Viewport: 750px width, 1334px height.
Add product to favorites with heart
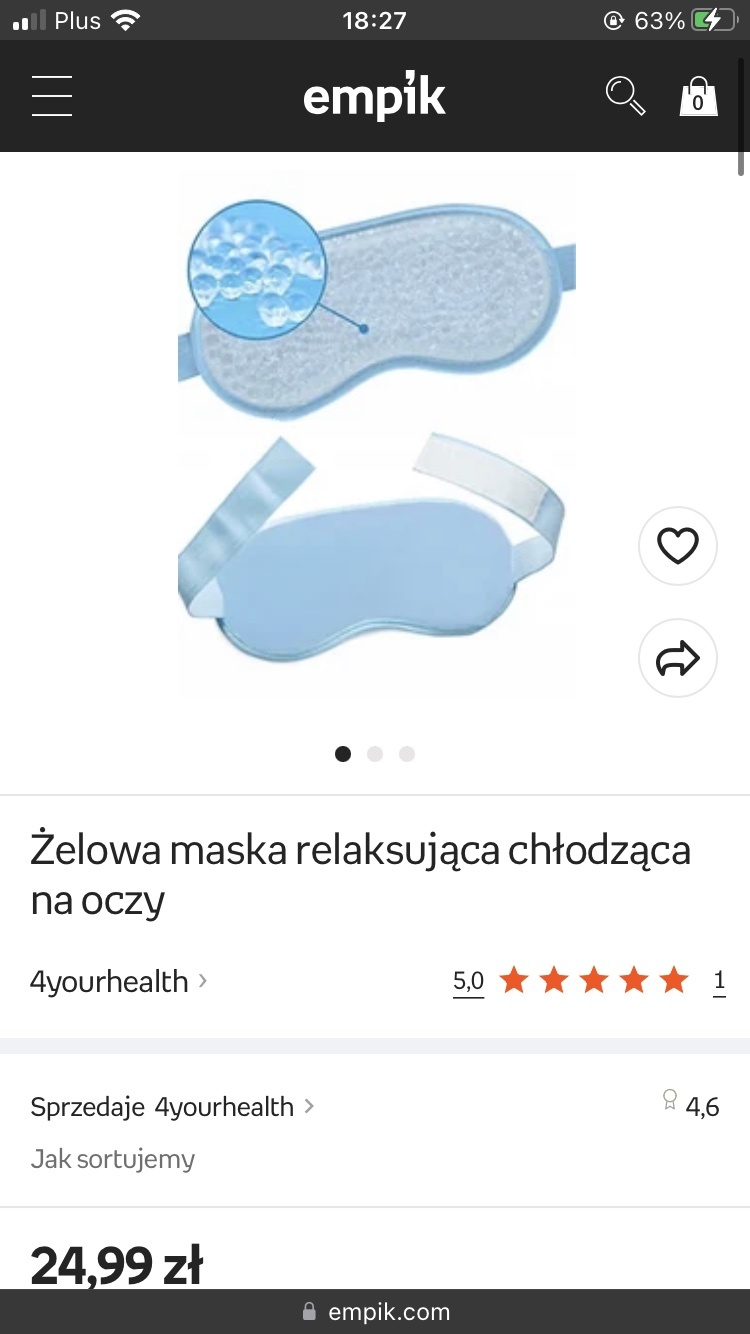[677, 546]
